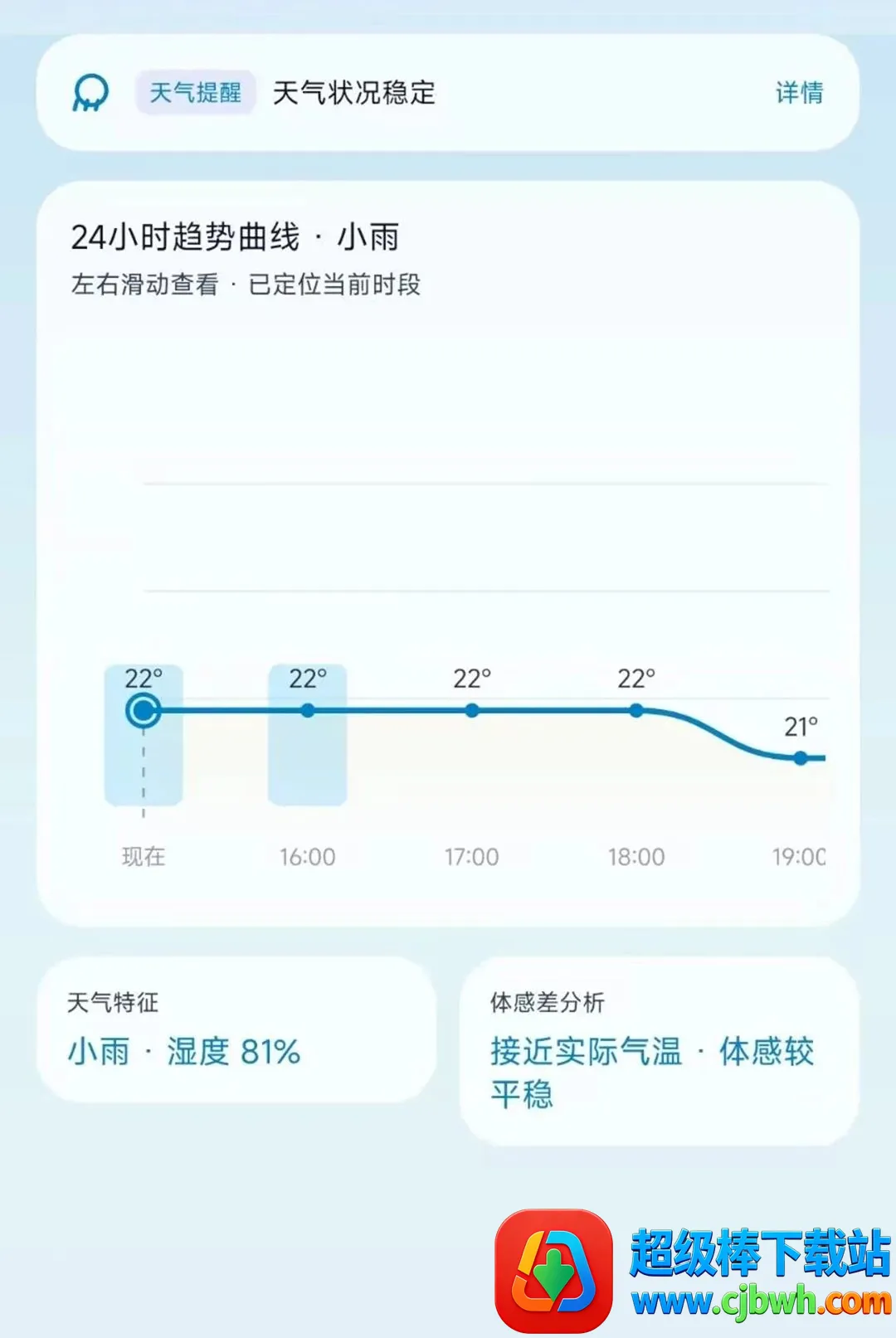896x1338 pixels.
Task: Select the 17:00 point on the curve
Action: 472,711
